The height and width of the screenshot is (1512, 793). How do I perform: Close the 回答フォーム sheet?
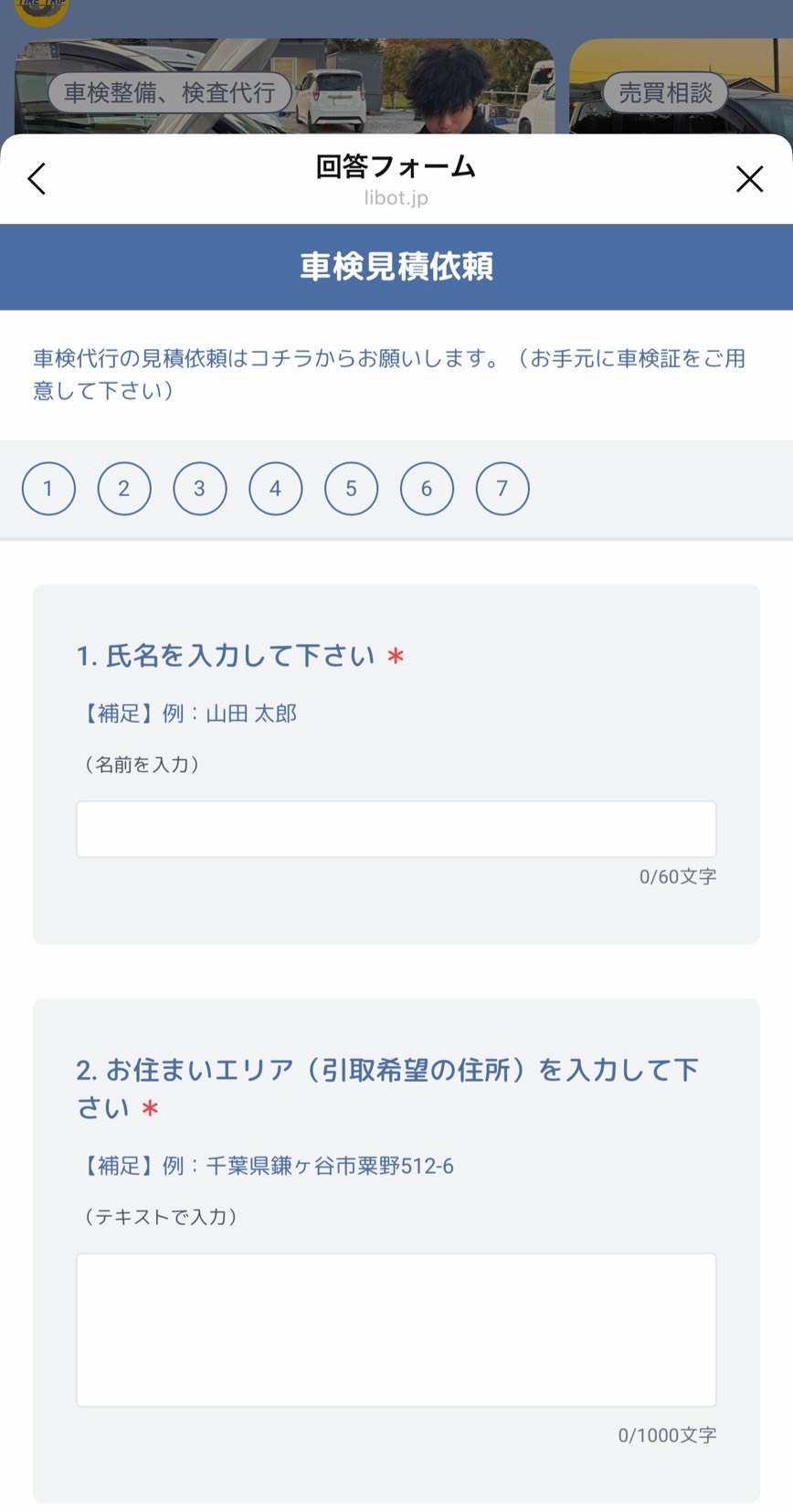749,178
